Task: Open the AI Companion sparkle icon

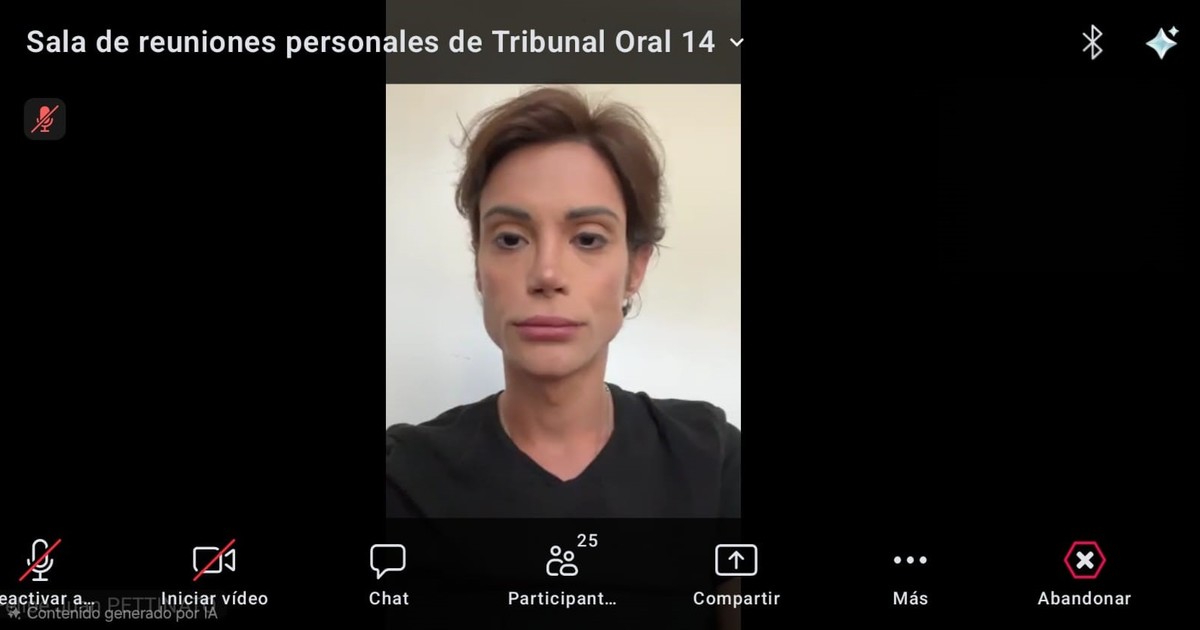Action: click(x=1161, y=42)
